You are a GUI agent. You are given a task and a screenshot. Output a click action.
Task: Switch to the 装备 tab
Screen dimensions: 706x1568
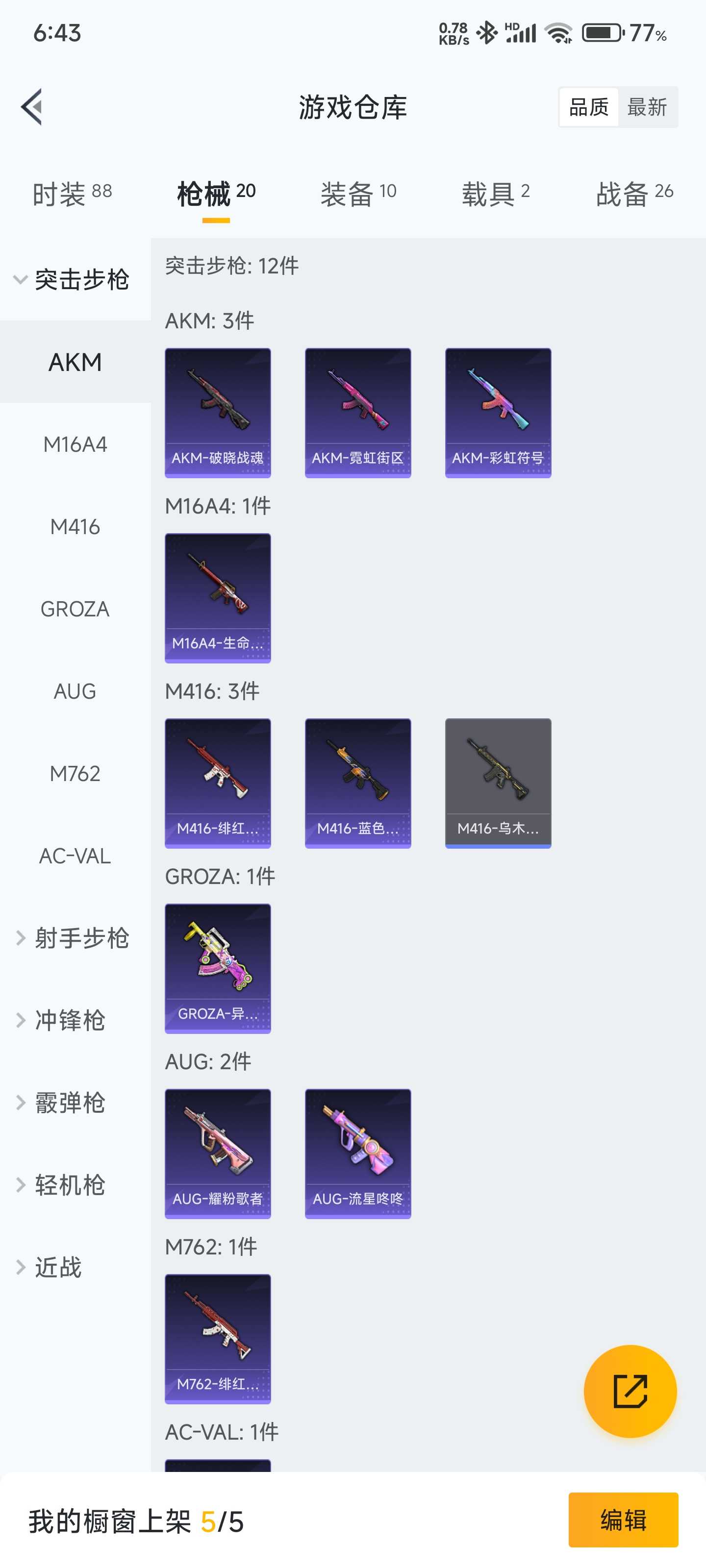[x=358, y=194]
